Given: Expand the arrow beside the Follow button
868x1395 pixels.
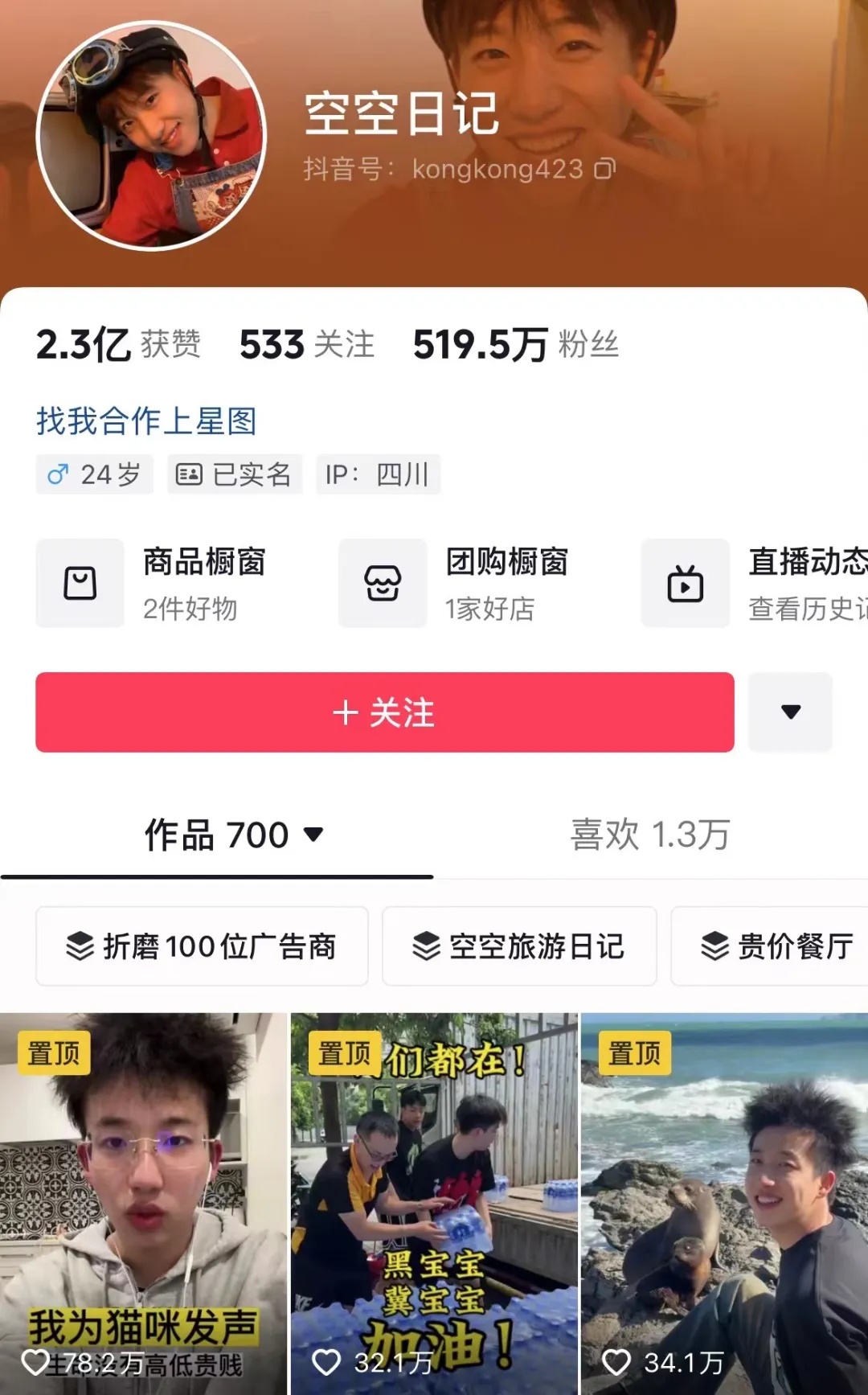Looking at the screenshot, I should (790, 713).
